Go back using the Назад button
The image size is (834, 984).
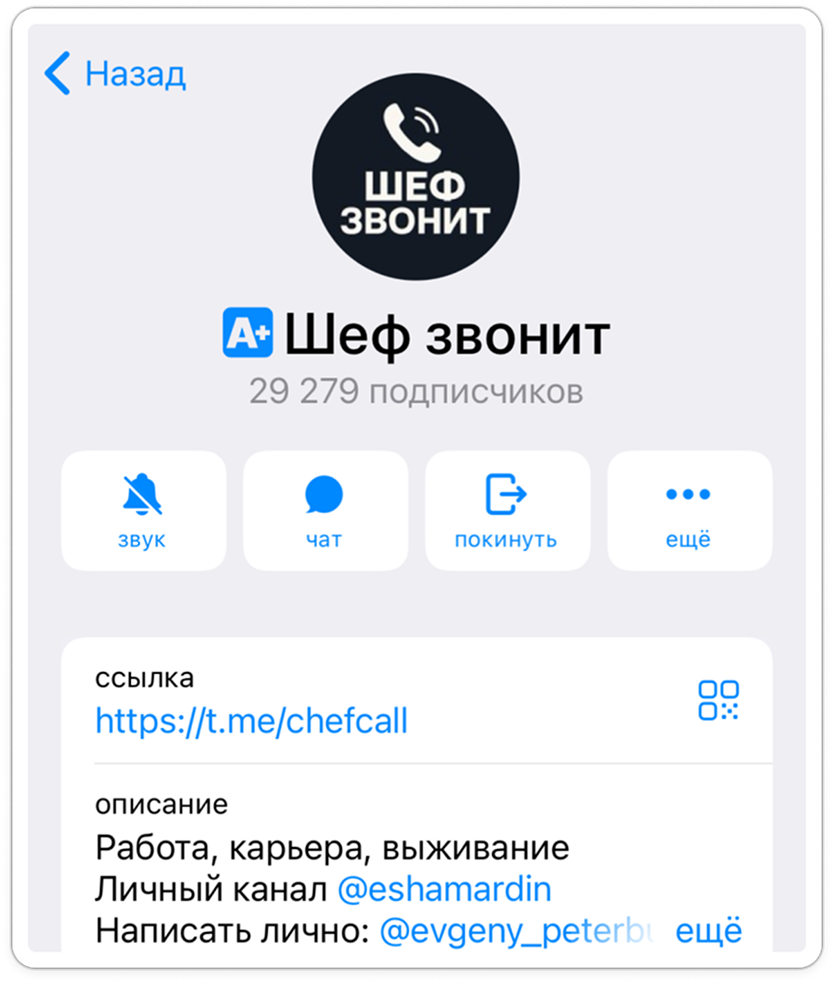click(x=115, y=74)
